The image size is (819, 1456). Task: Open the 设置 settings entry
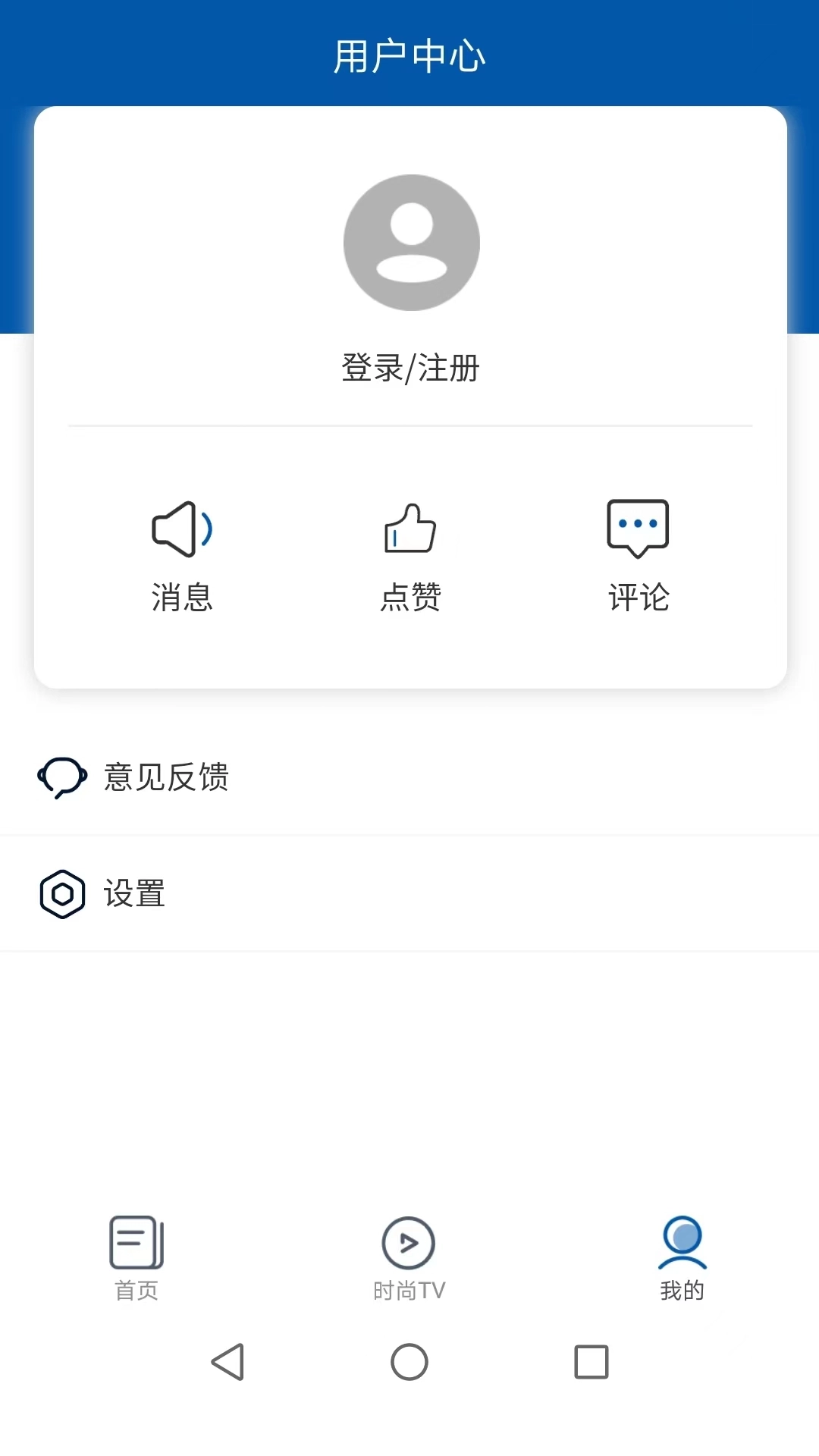point(135,894)
